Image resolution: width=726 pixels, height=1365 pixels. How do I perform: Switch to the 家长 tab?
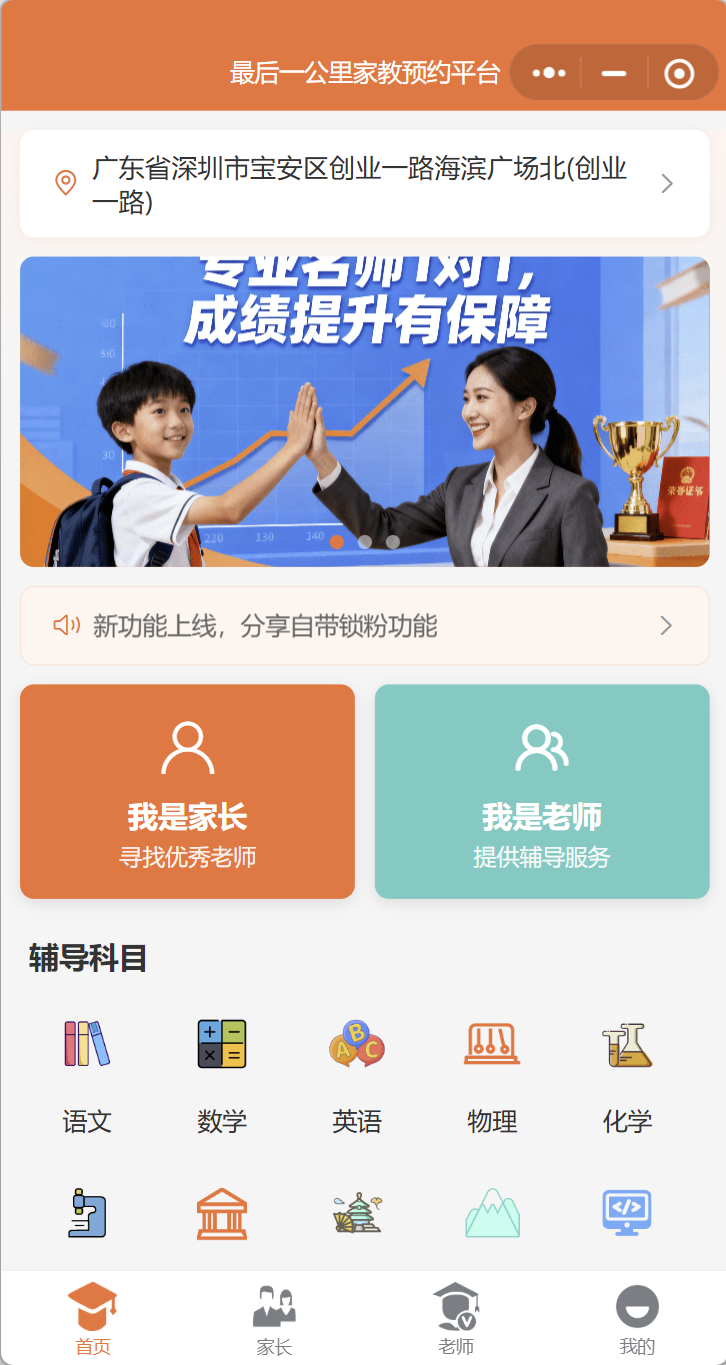point(274,1318)
